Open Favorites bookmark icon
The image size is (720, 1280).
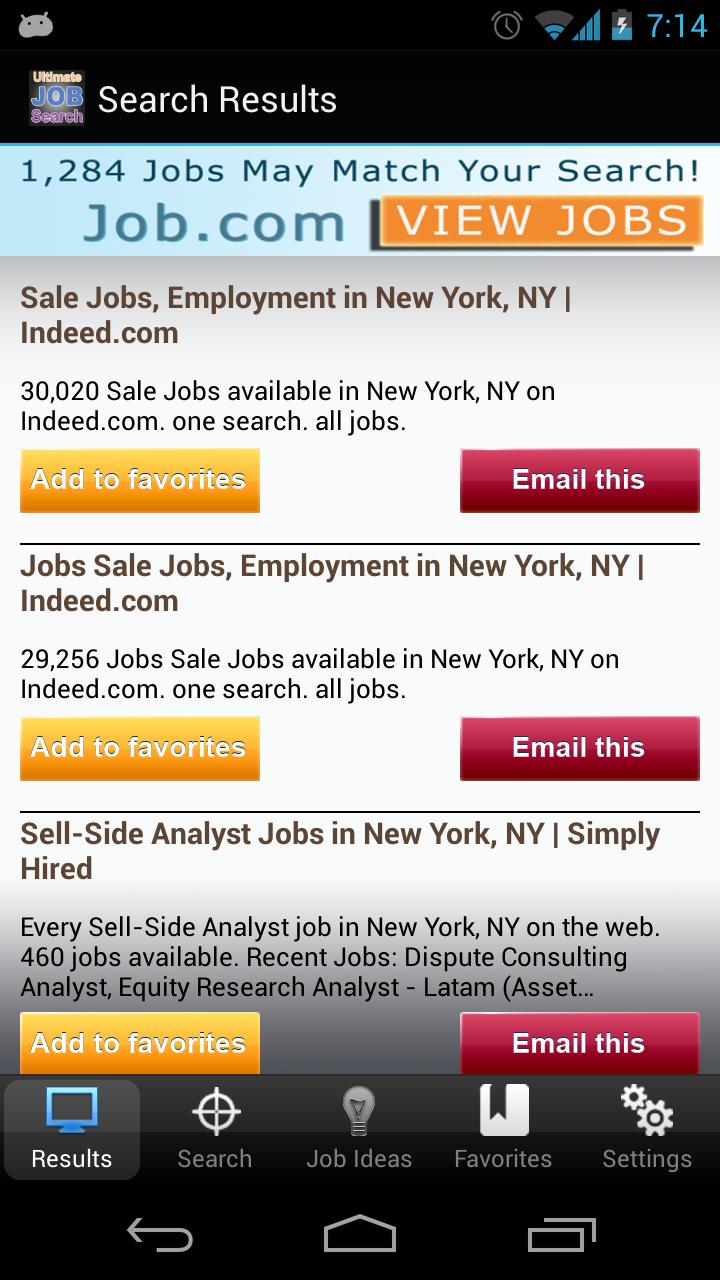[x=502, y=1110]
